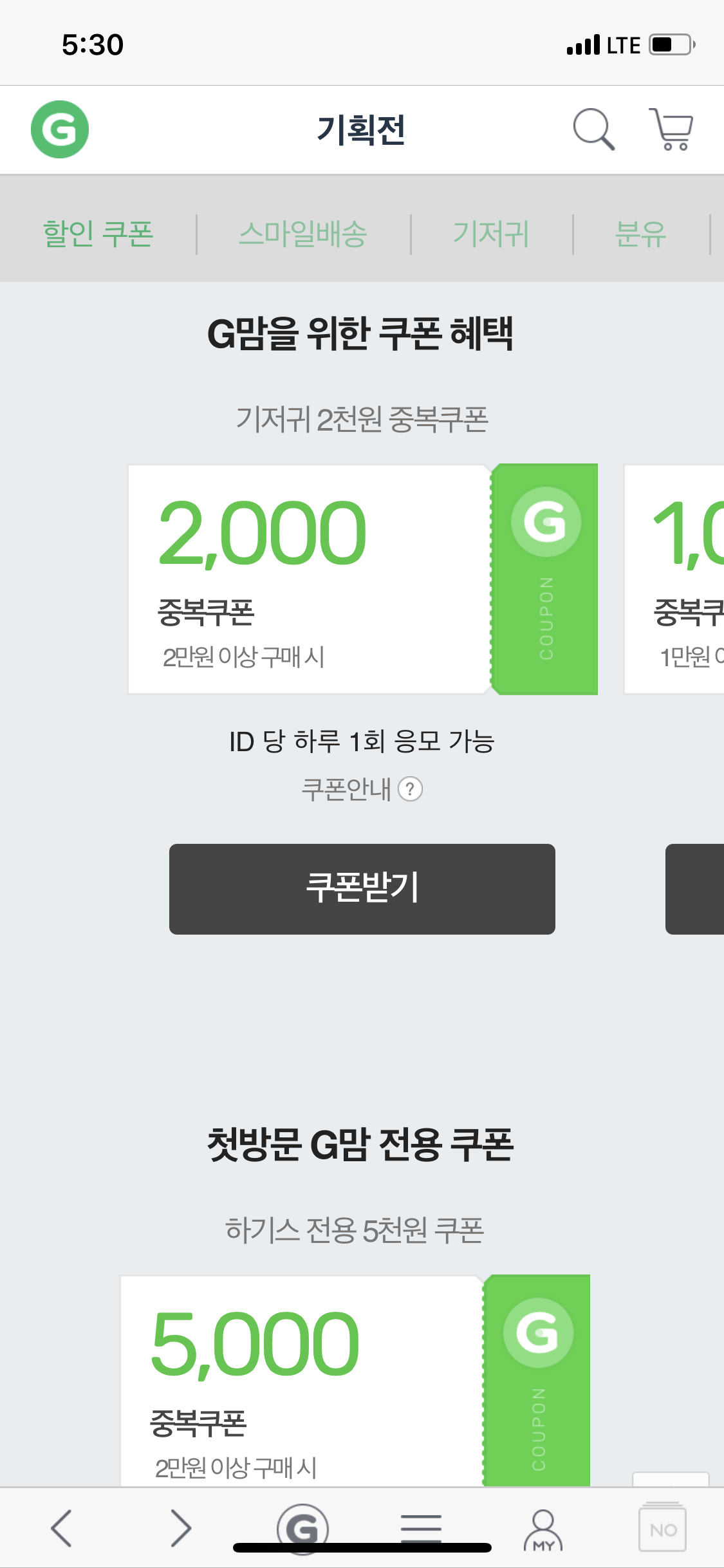Image resolution: width=724 pixels, height=1568 pixels.
Task: Go back with the bottom left arrow
Action: click(61, 1528)
